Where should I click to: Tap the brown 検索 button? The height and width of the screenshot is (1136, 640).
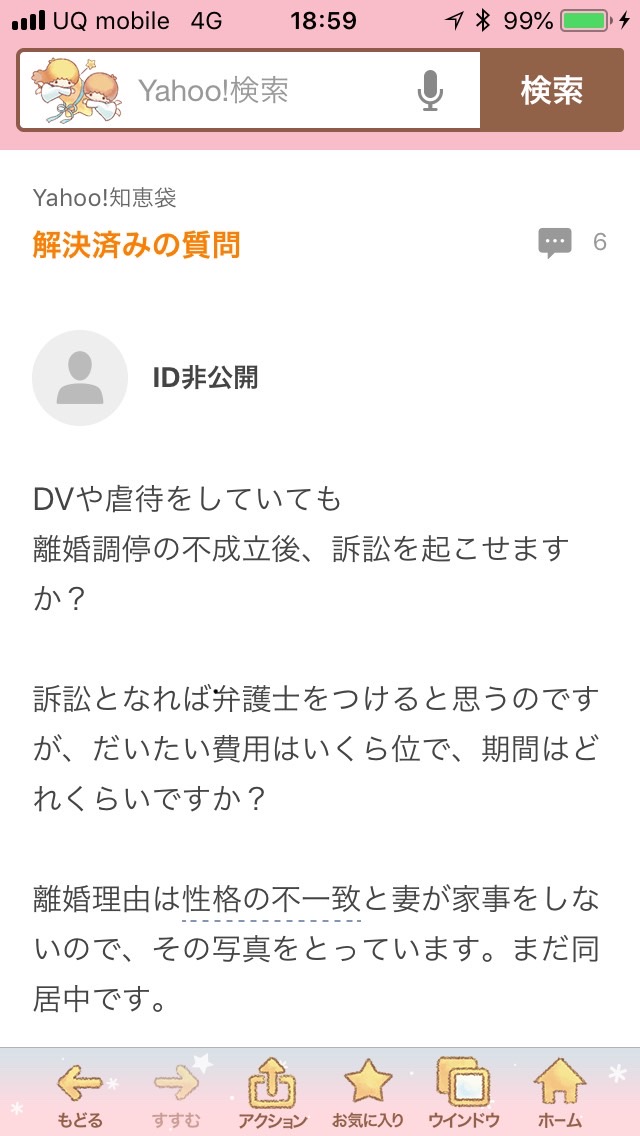click(552, 91)
